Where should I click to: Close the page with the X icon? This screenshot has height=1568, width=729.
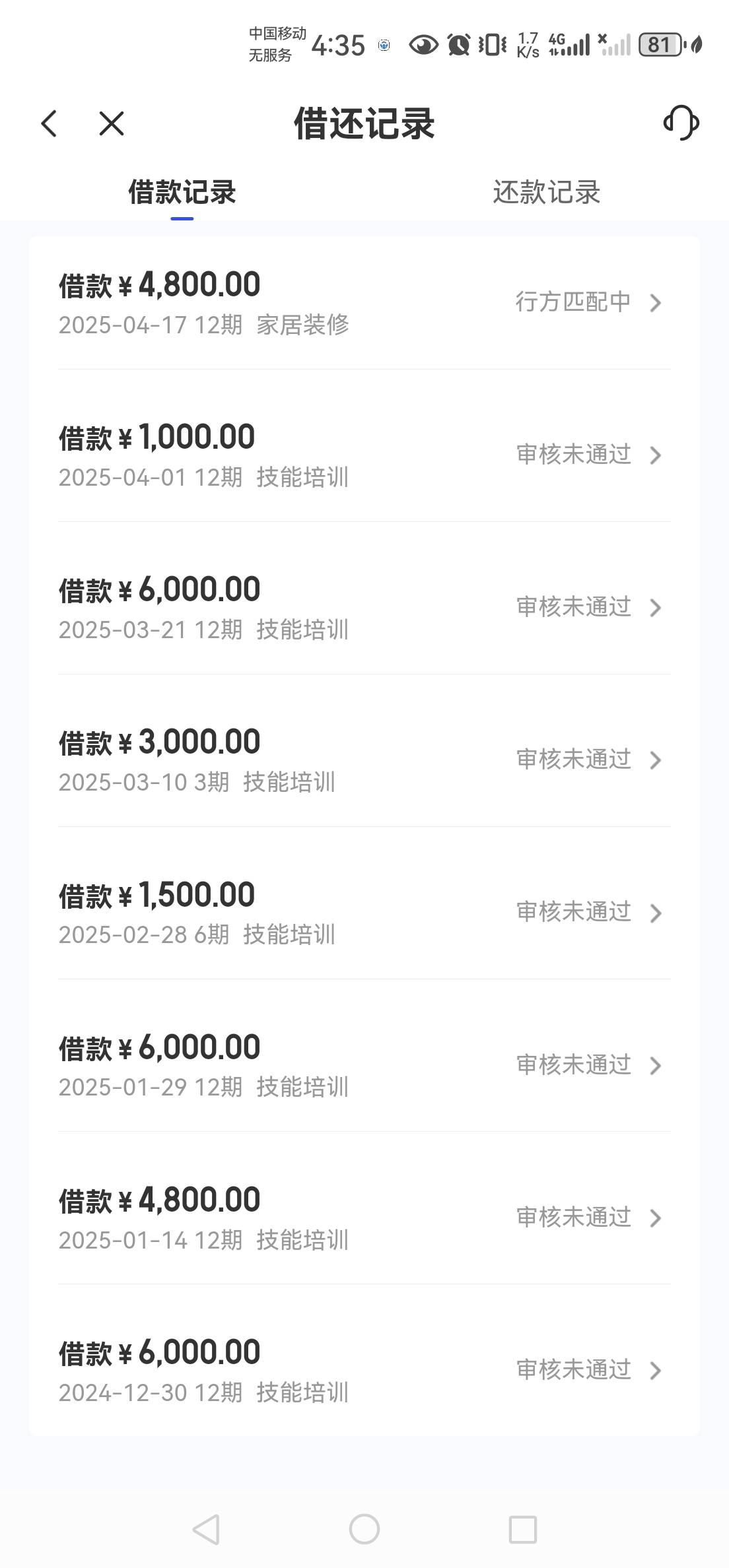point(111,123)
